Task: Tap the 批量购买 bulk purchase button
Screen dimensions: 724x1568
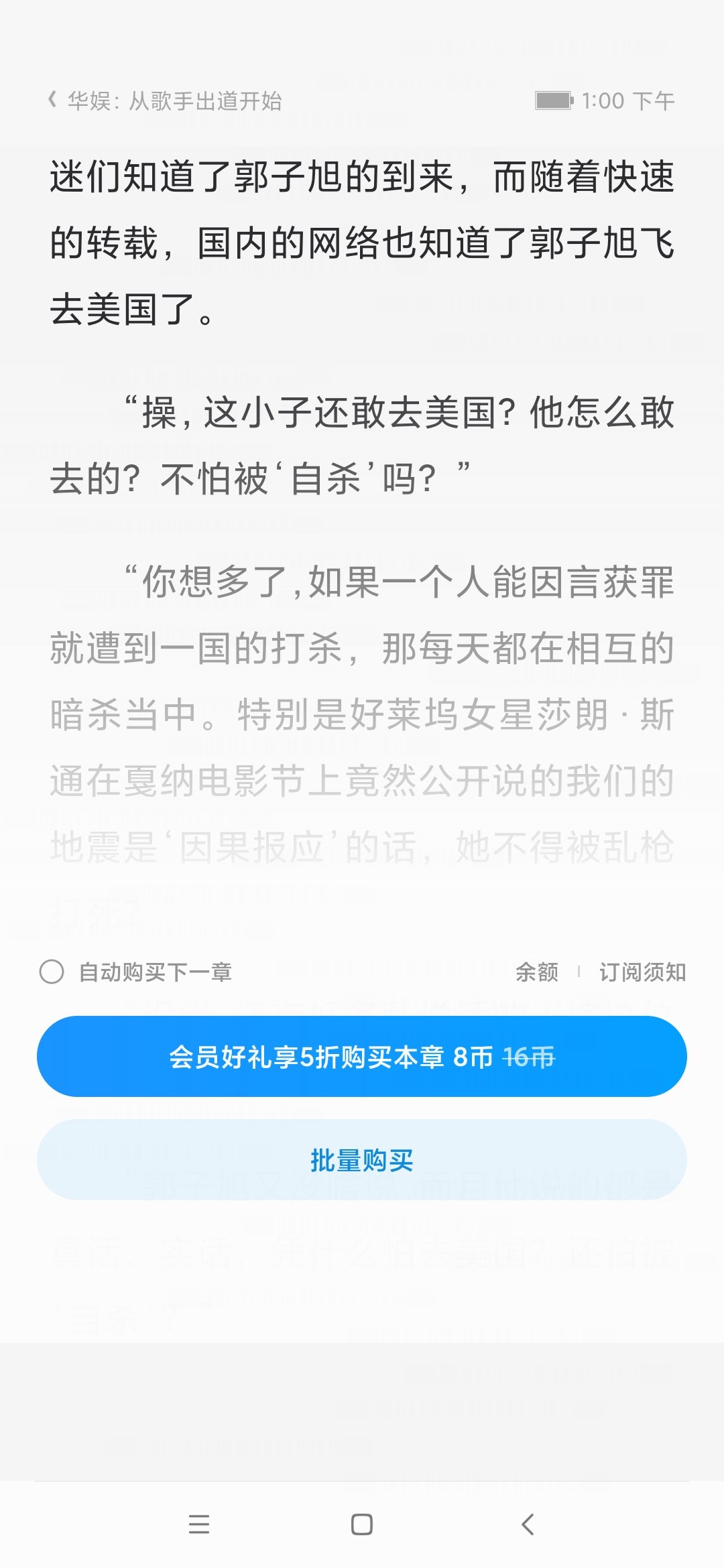Action: (x=362, y=1160)
